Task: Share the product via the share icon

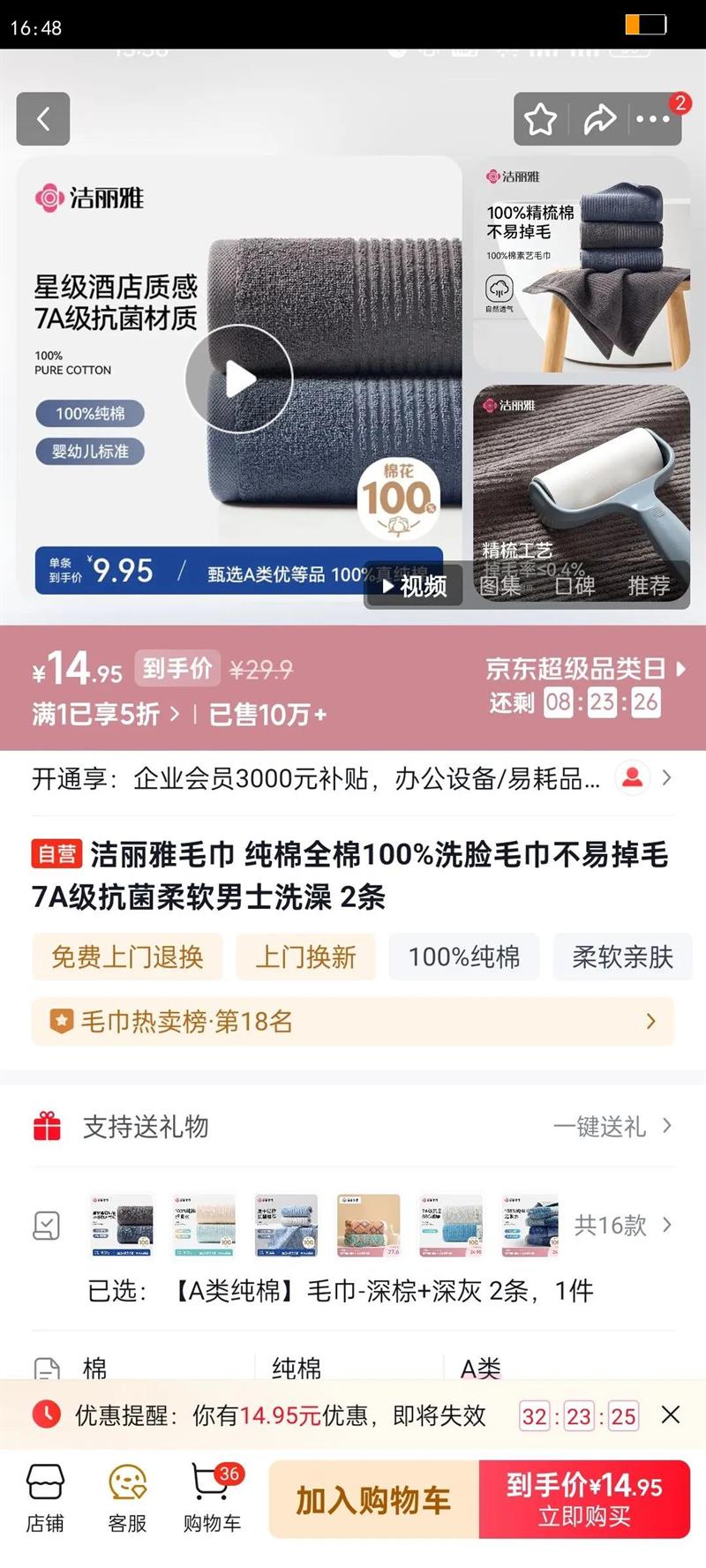Action: [597, 119]
